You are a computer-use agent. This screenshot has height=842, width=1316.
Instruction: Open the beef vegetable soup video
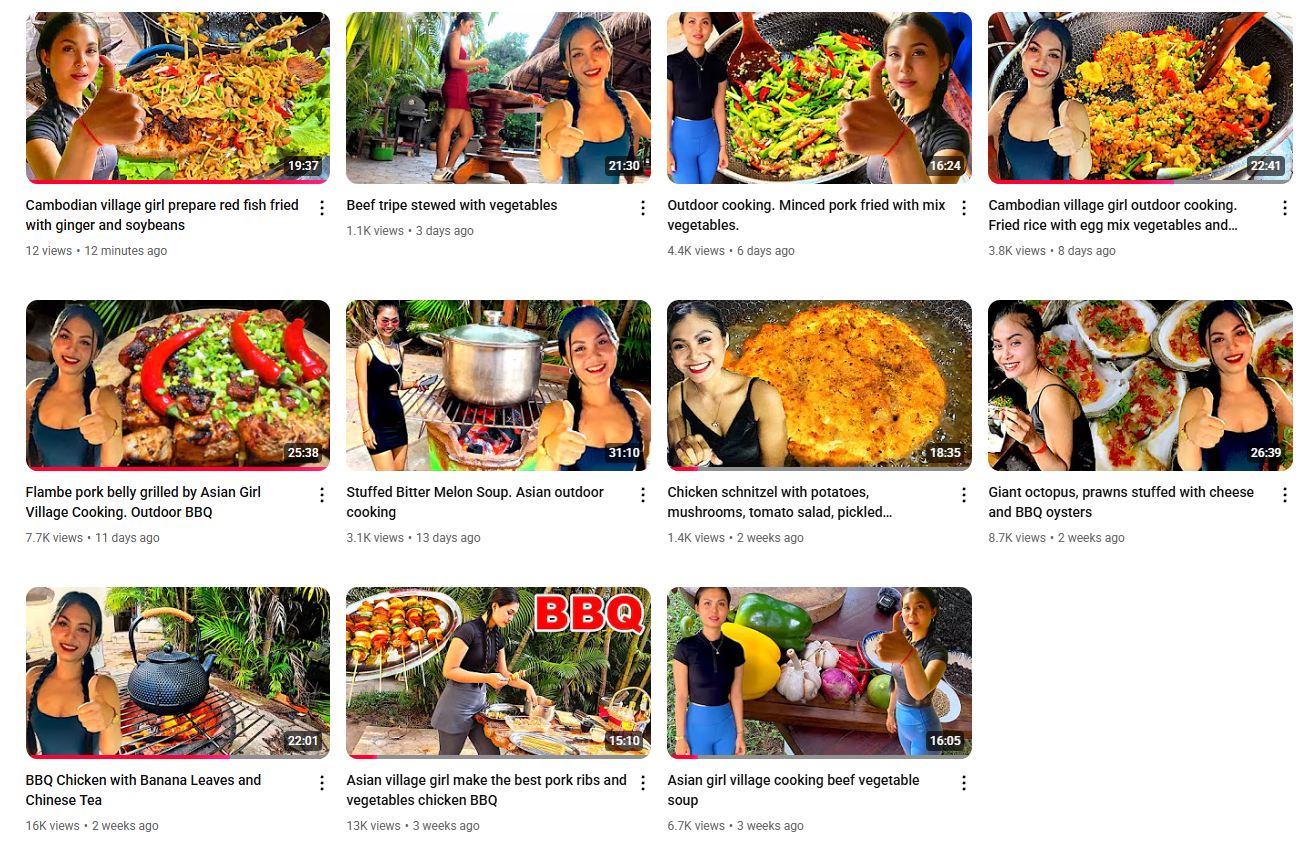tap(819, 672)
